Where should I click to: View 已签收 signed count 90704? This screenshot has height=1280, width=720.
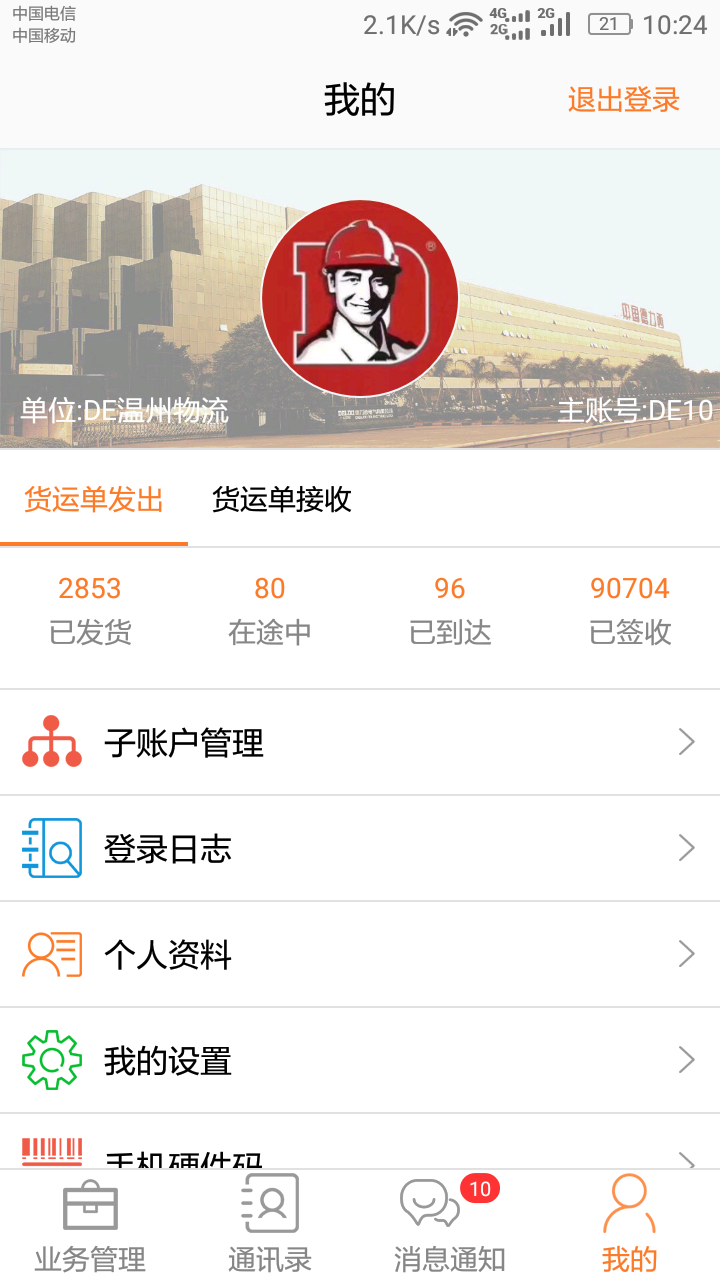pyautogui.click(x=630, y=607)
